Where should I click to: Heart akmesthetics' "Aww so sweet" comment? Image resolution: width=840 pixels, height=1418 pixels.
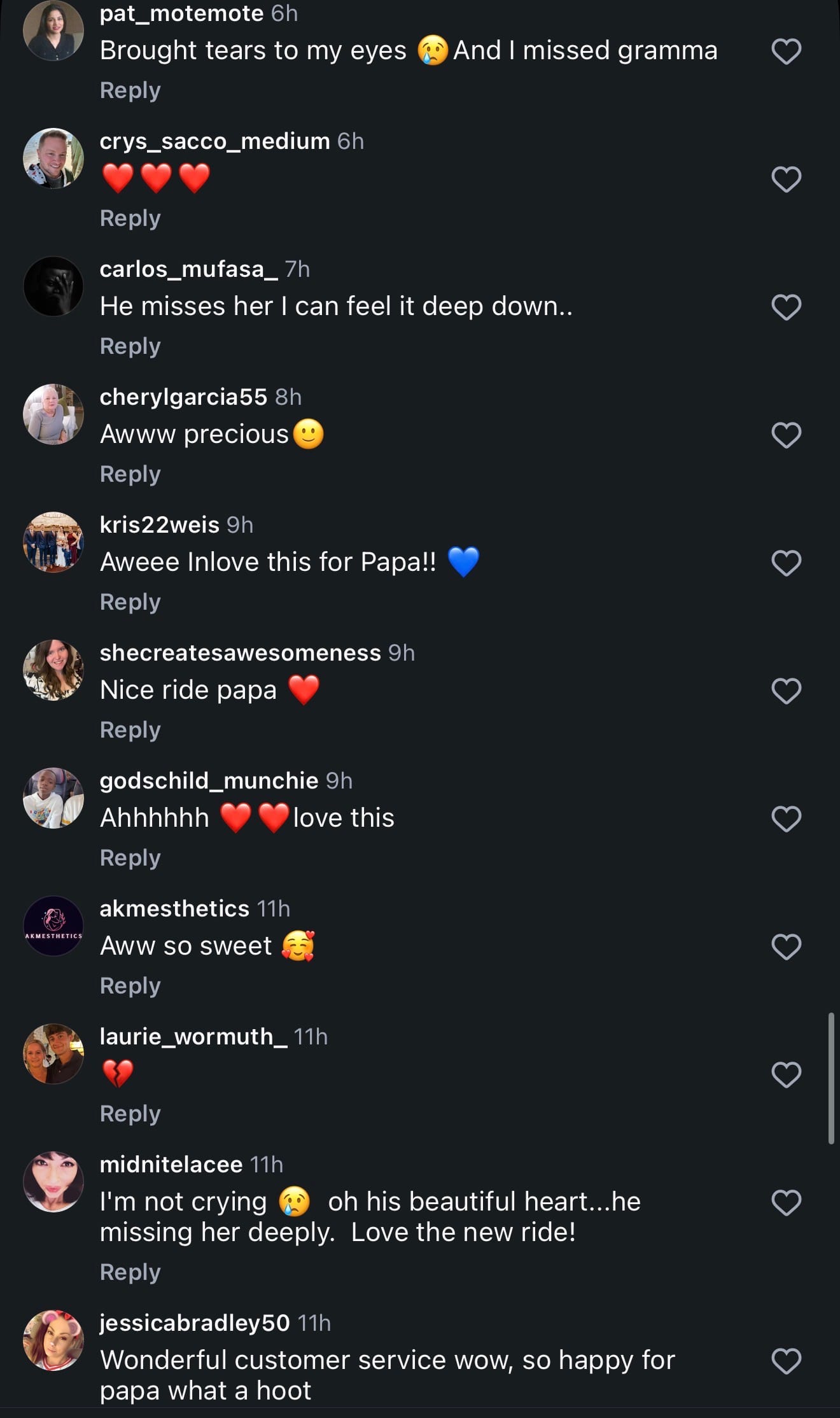pos(786,947)
